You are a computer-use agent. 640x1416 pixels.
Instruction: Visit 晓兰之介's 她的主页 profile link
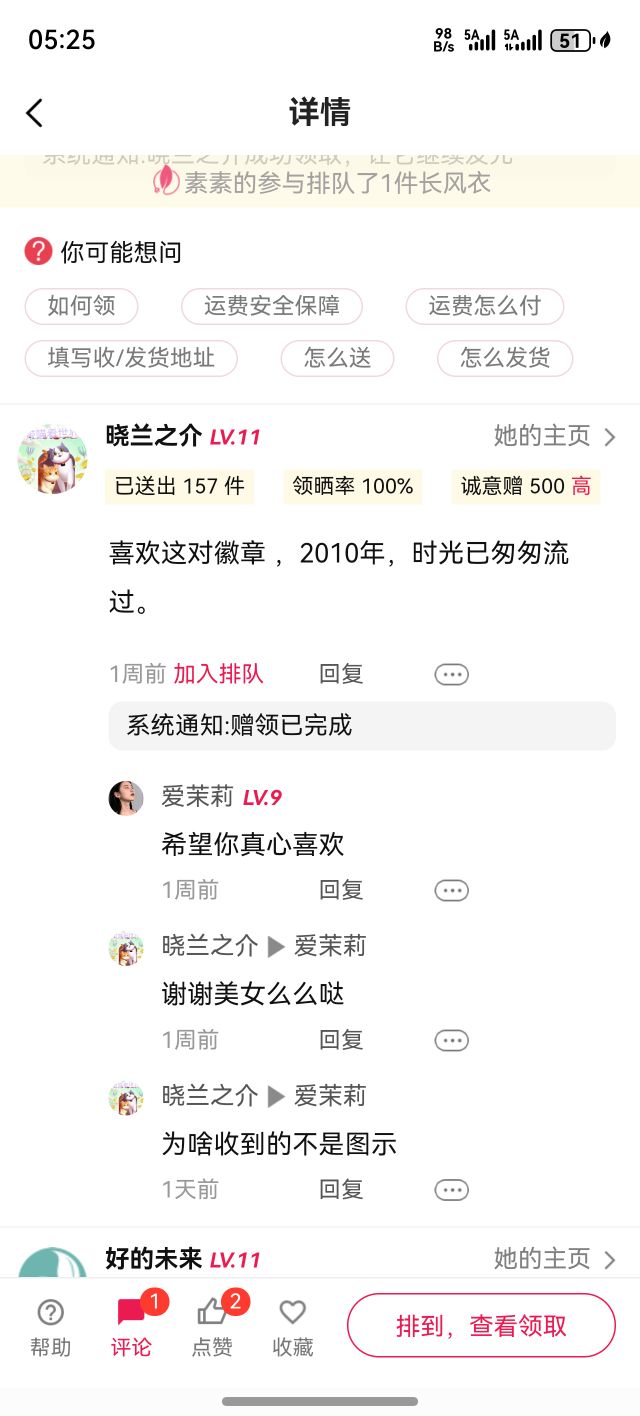(x=555, y=436)
